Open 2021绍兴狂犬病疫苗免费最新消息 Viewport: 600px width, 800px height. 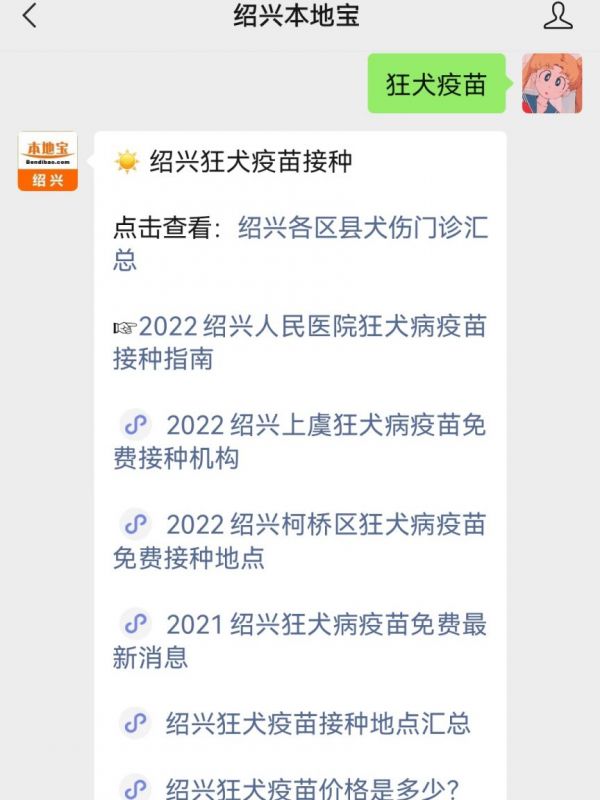[325, 625]
